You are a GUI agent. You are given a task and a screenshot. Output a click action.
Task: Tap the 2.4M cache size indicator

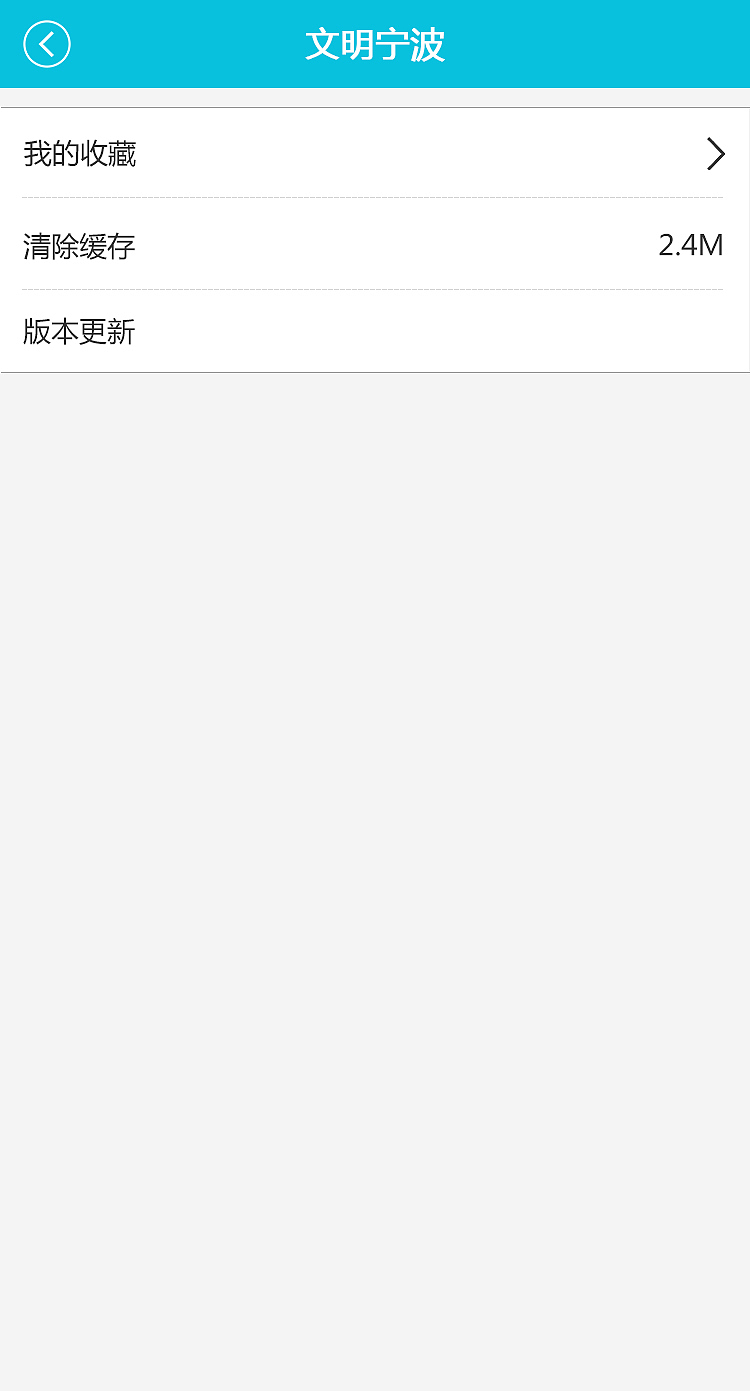(x=692, y=246)
